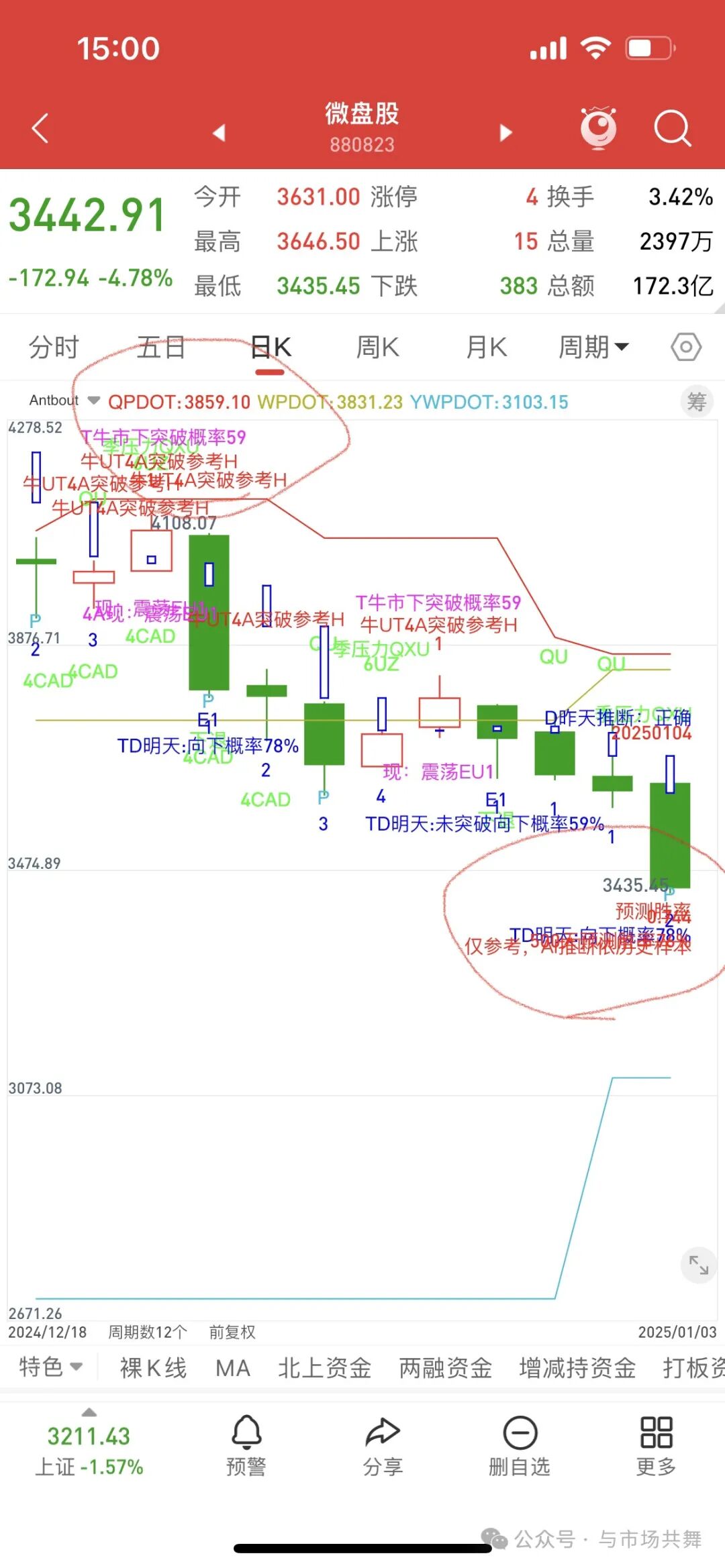Select the 北上资金 indicator
Viewport: 725px width, 1568px height.
click(324, 1368)
